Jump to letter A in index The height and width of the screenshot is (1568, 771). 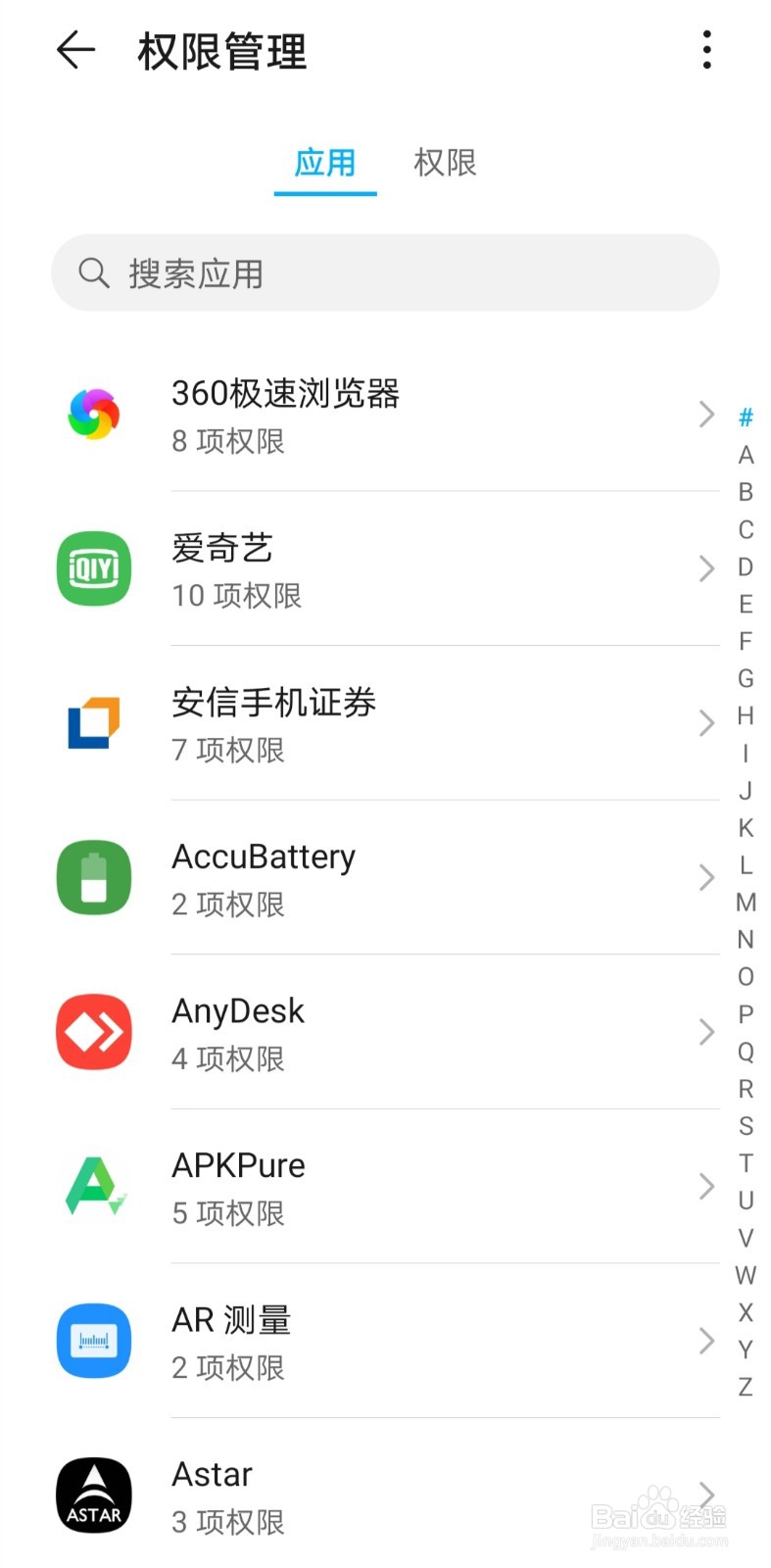coord(746,456)
